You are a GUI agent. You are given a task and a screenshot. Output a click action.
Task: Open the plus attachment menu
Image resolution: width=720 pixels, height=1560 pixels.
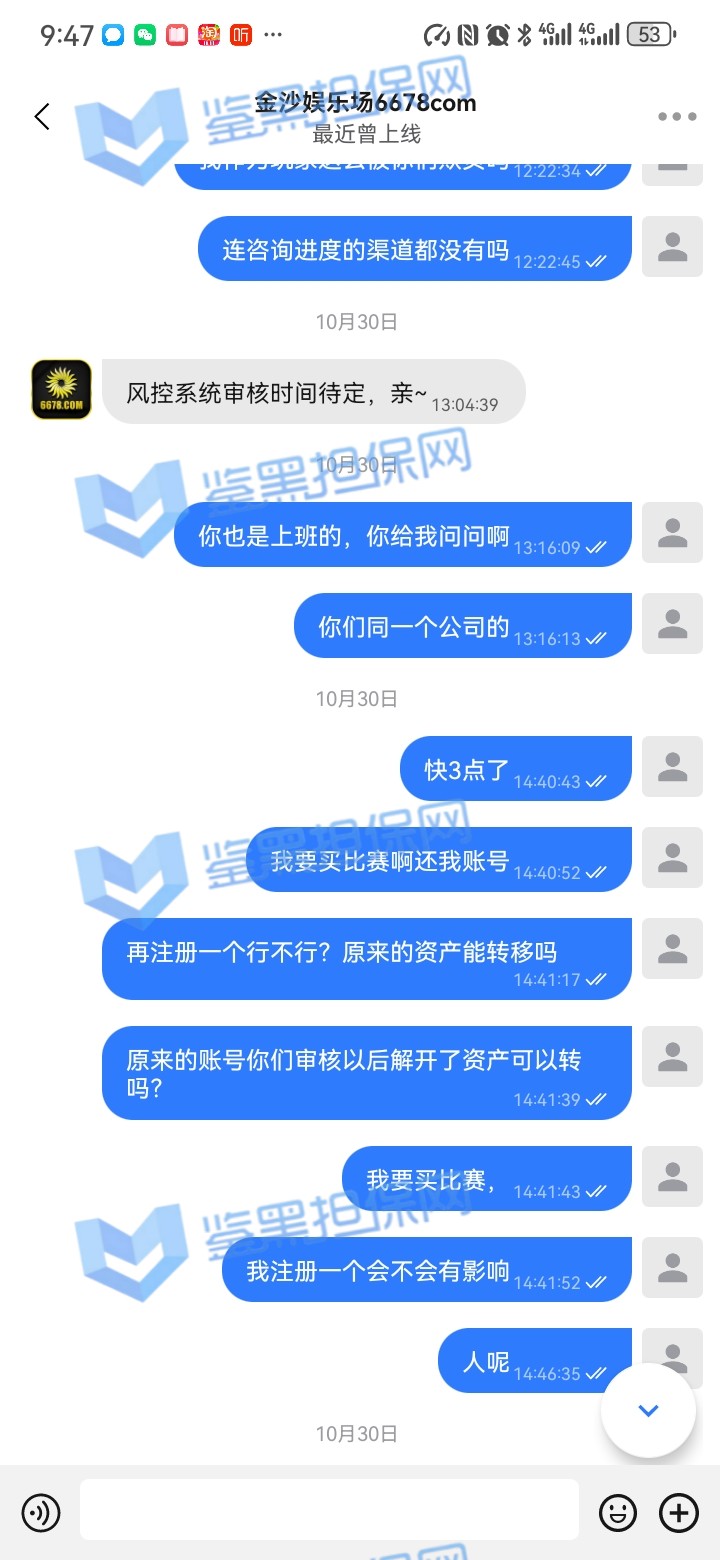click(680, 1512)
